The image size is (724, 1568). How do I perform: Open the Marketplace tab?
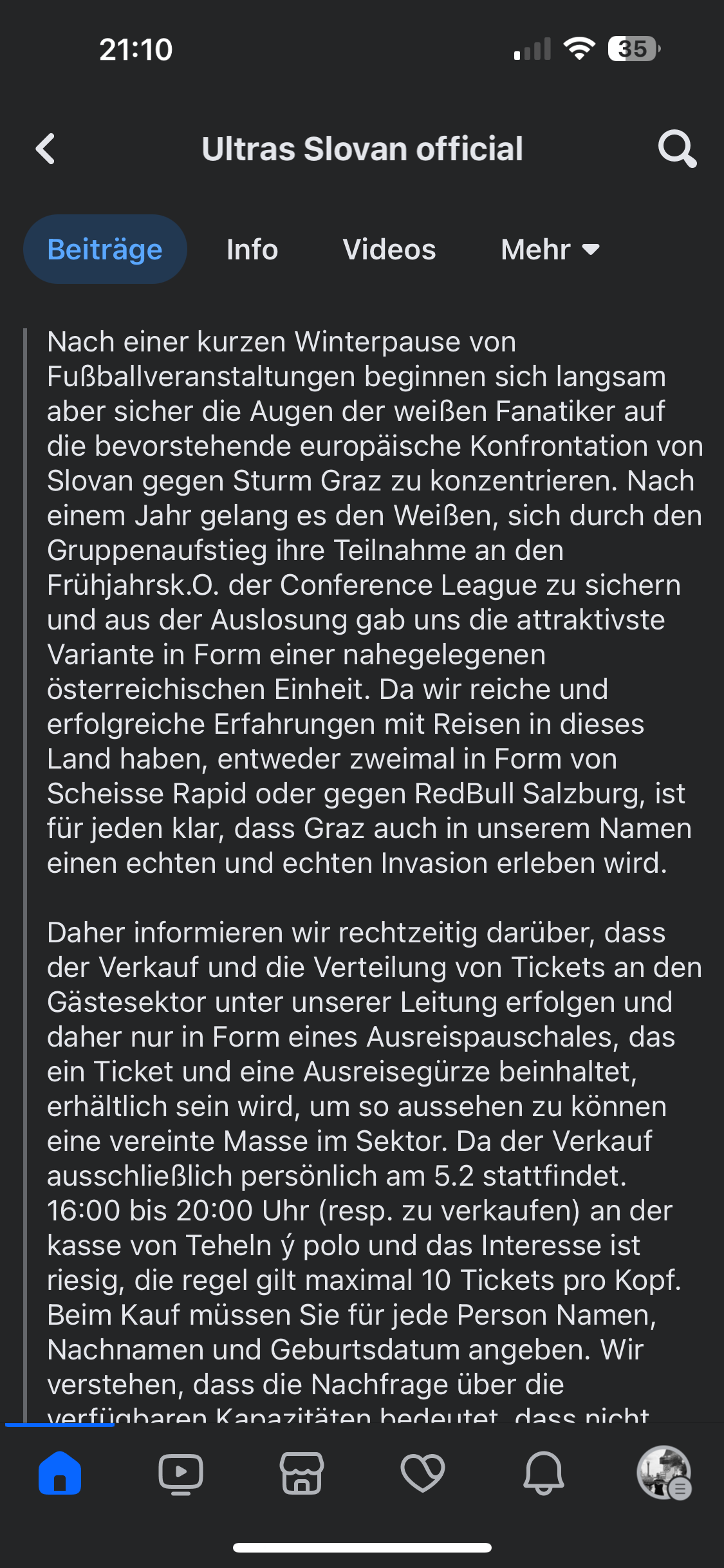(301, 1473)
